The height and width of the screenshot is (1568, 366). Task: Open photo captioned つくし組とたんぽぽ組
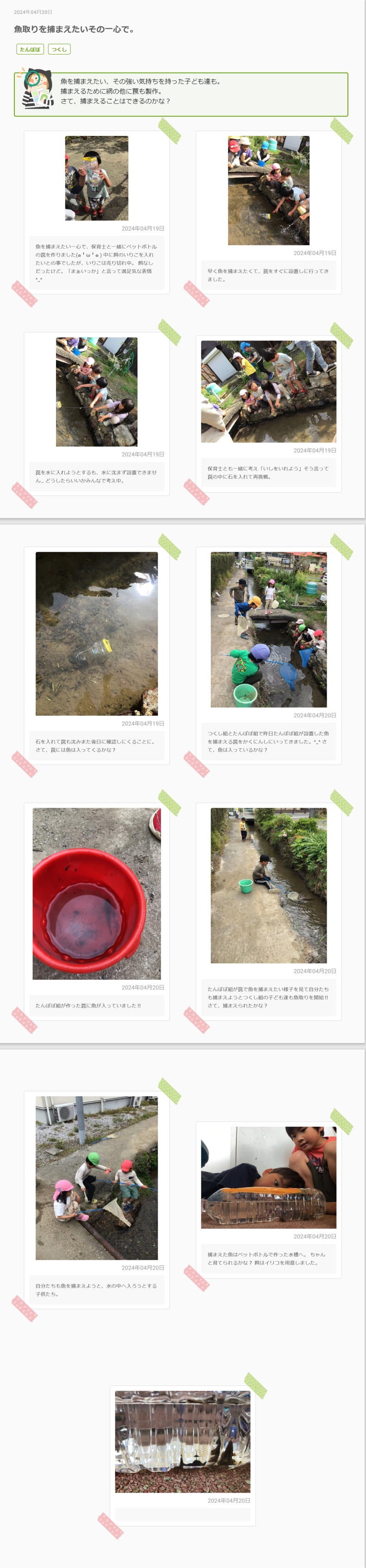point(268,629)
